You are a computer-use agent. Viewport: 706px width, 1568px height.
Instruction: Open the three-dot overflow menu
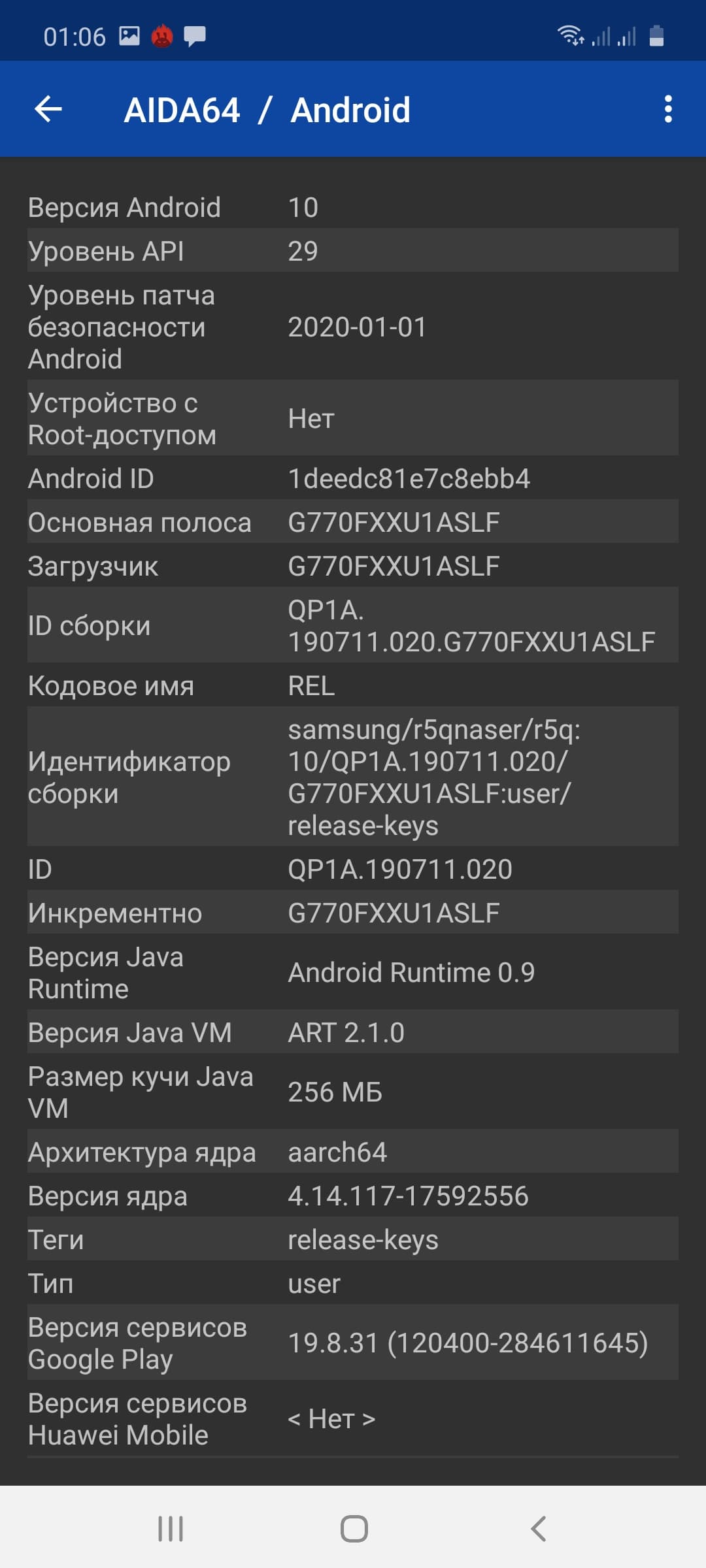667,109
